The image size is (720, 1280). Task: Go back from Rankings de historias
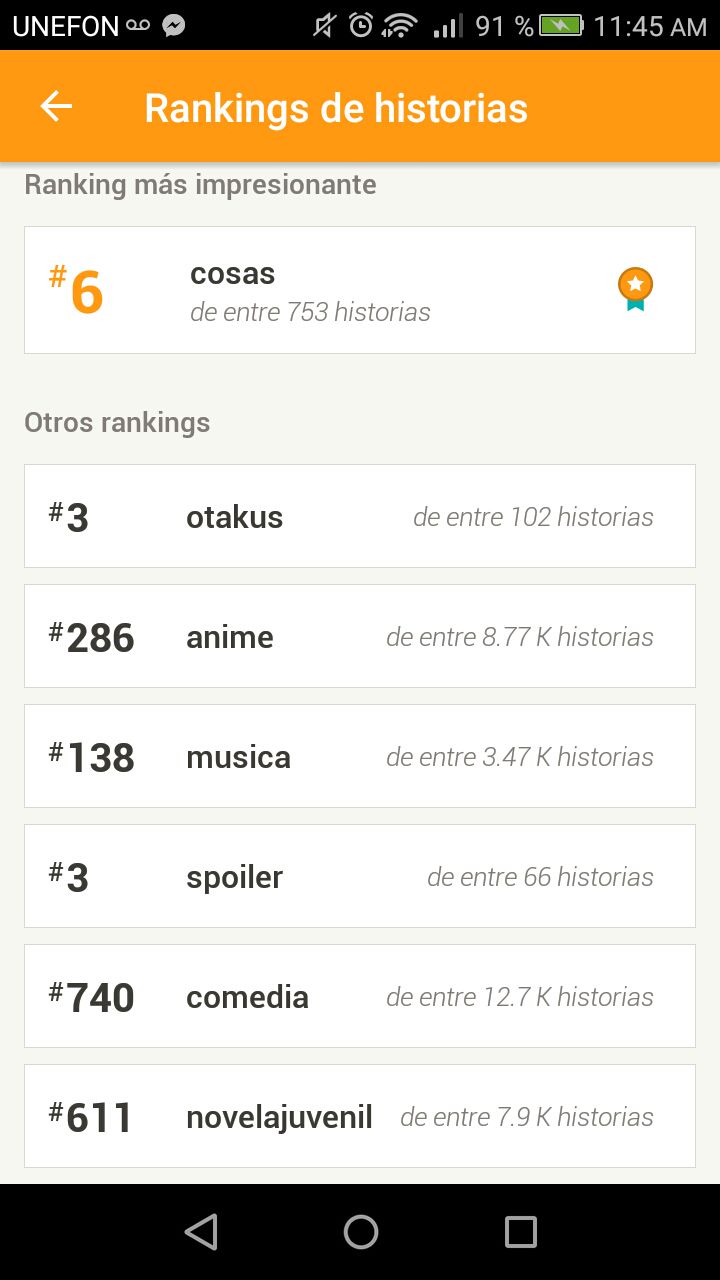[x=56, y=107]
